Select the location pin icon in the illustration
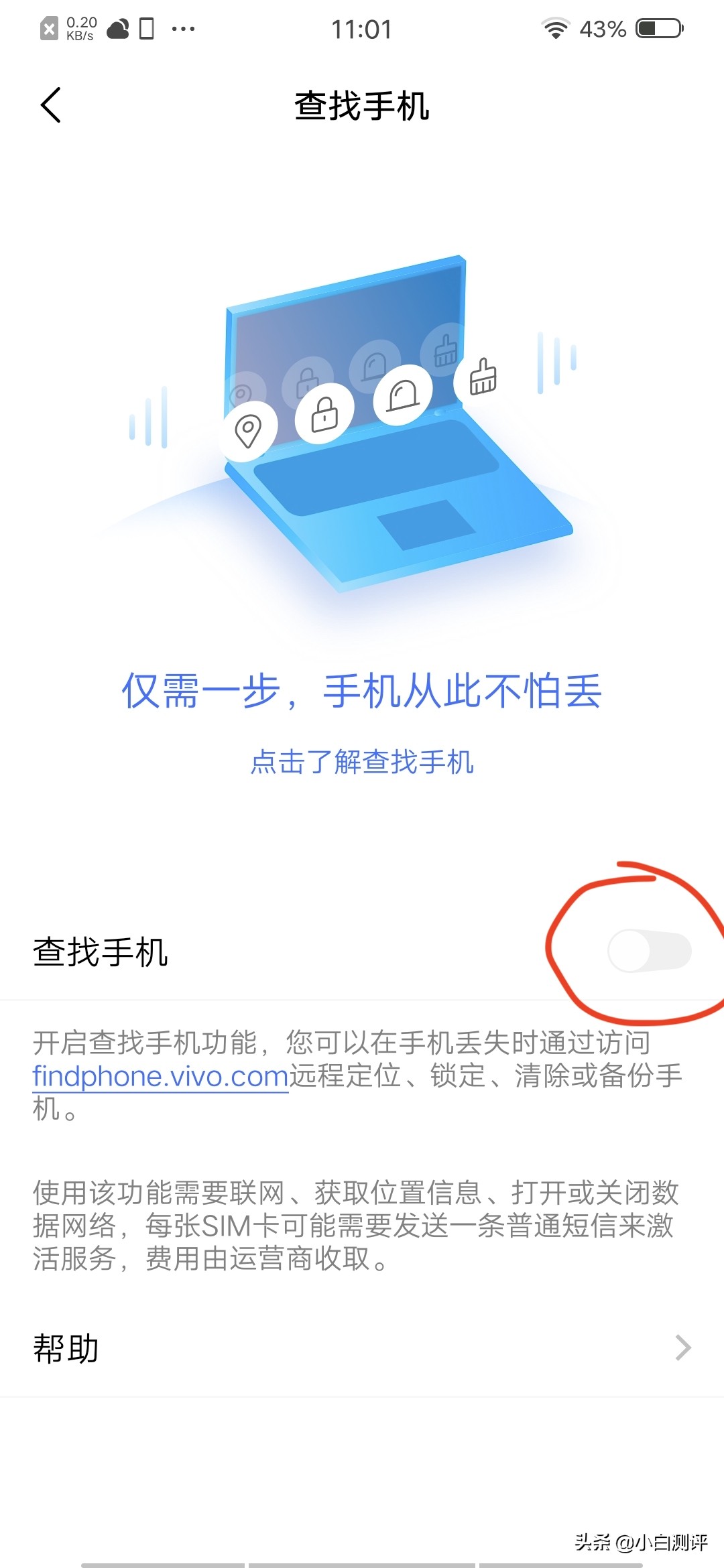724x1568 pixels. [x=249, y=429]
